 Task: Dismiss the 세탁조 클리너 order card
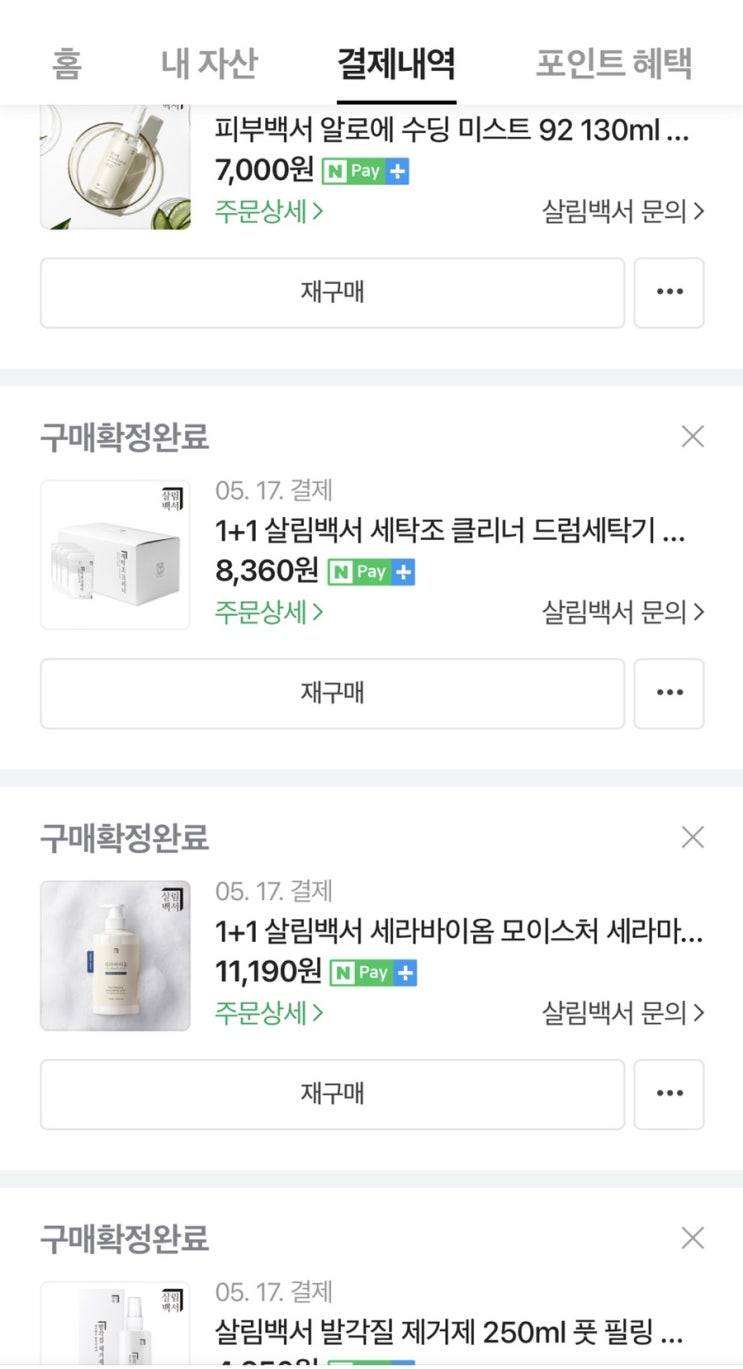point(692,436)
